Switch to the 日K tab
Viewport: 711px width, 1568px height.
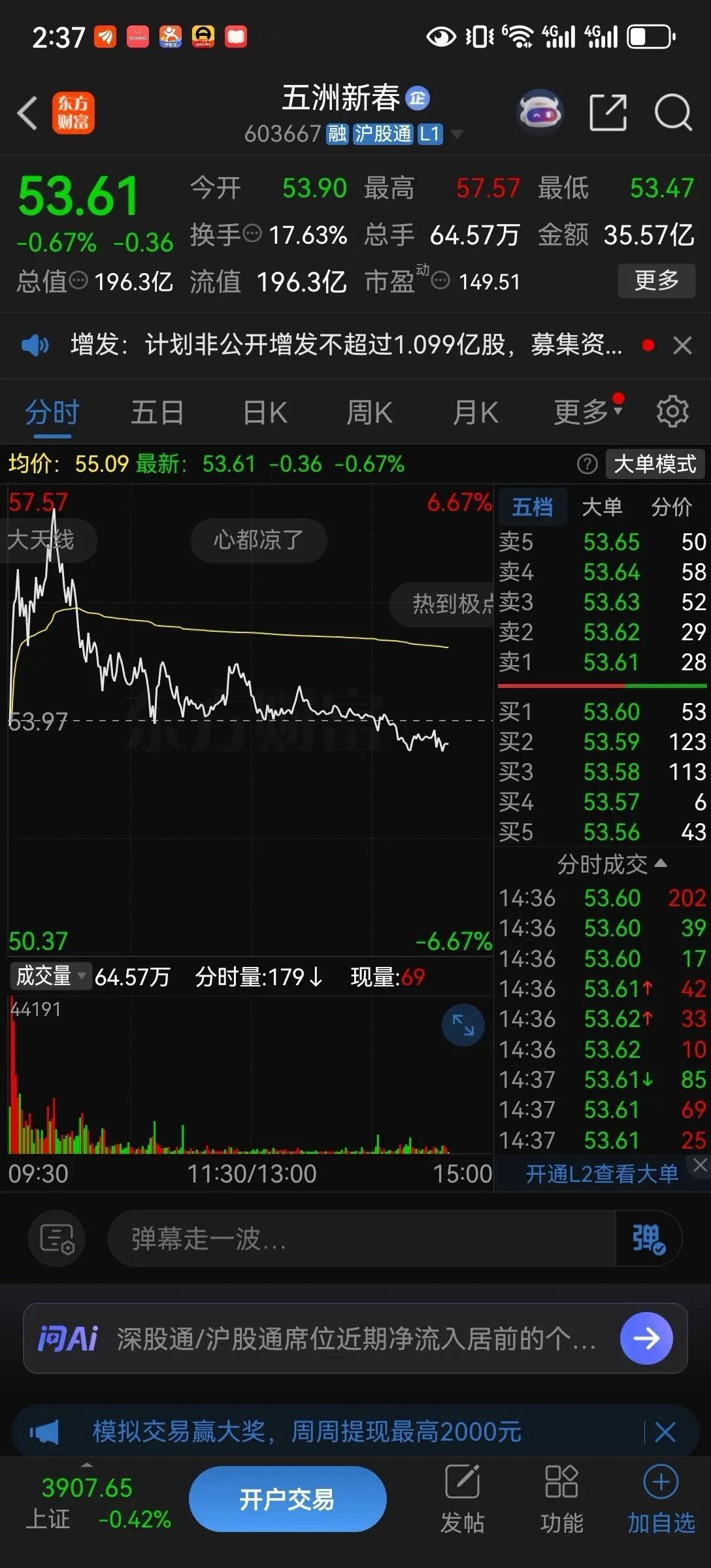tap(263, 412)
